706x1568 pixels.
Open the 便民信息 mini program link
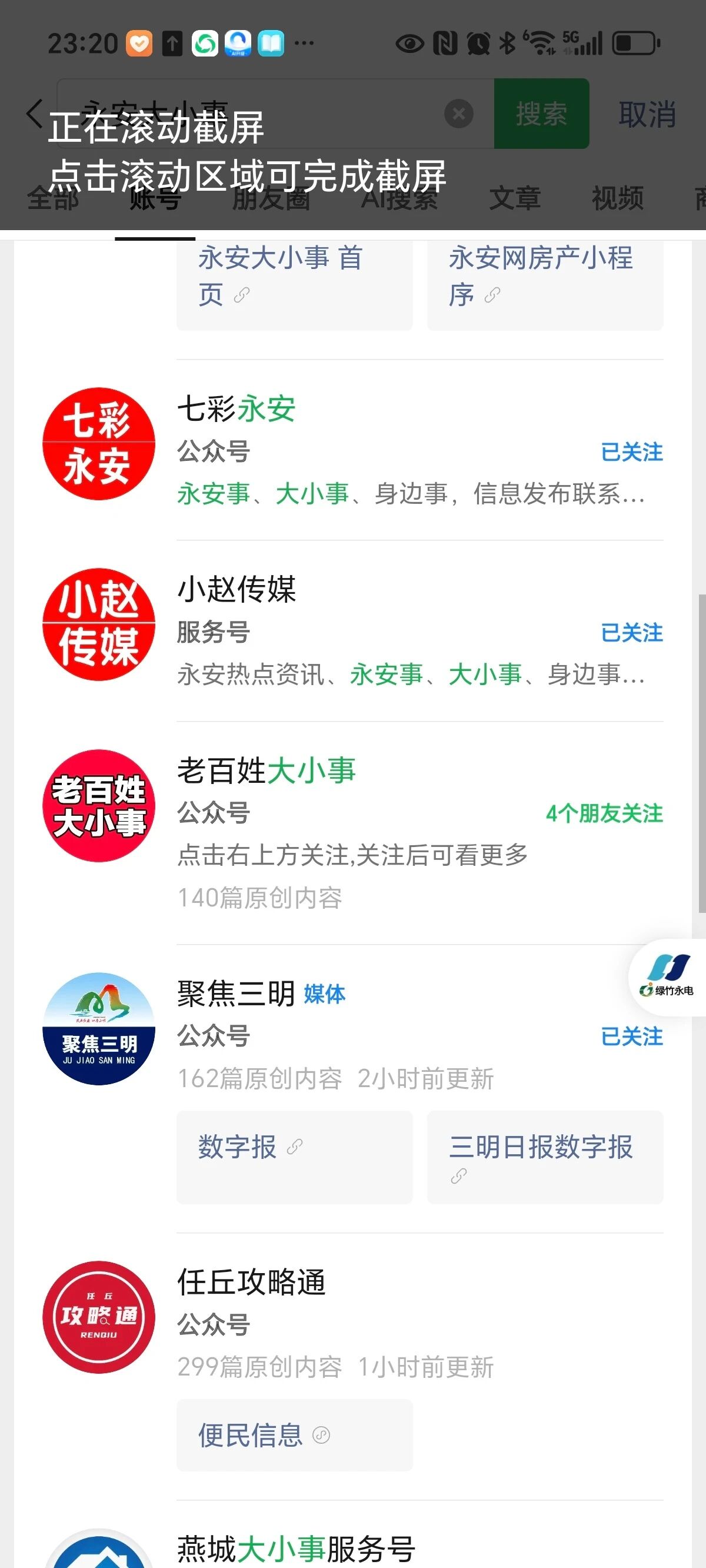point(295,1435)
